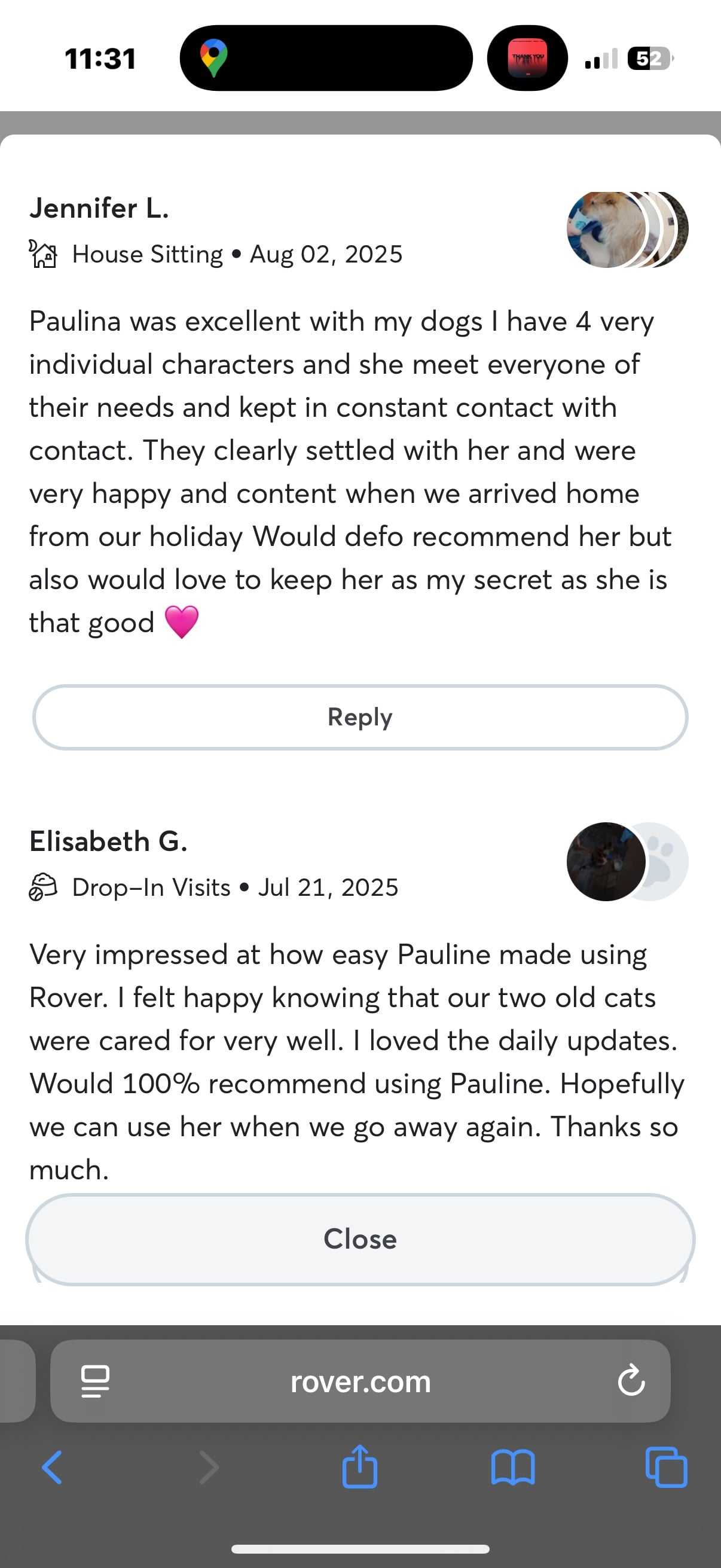The height and width of the screenshot is (1568, 721).
Task: Go back to the previous page
Action: click(x=53, y=1468)
